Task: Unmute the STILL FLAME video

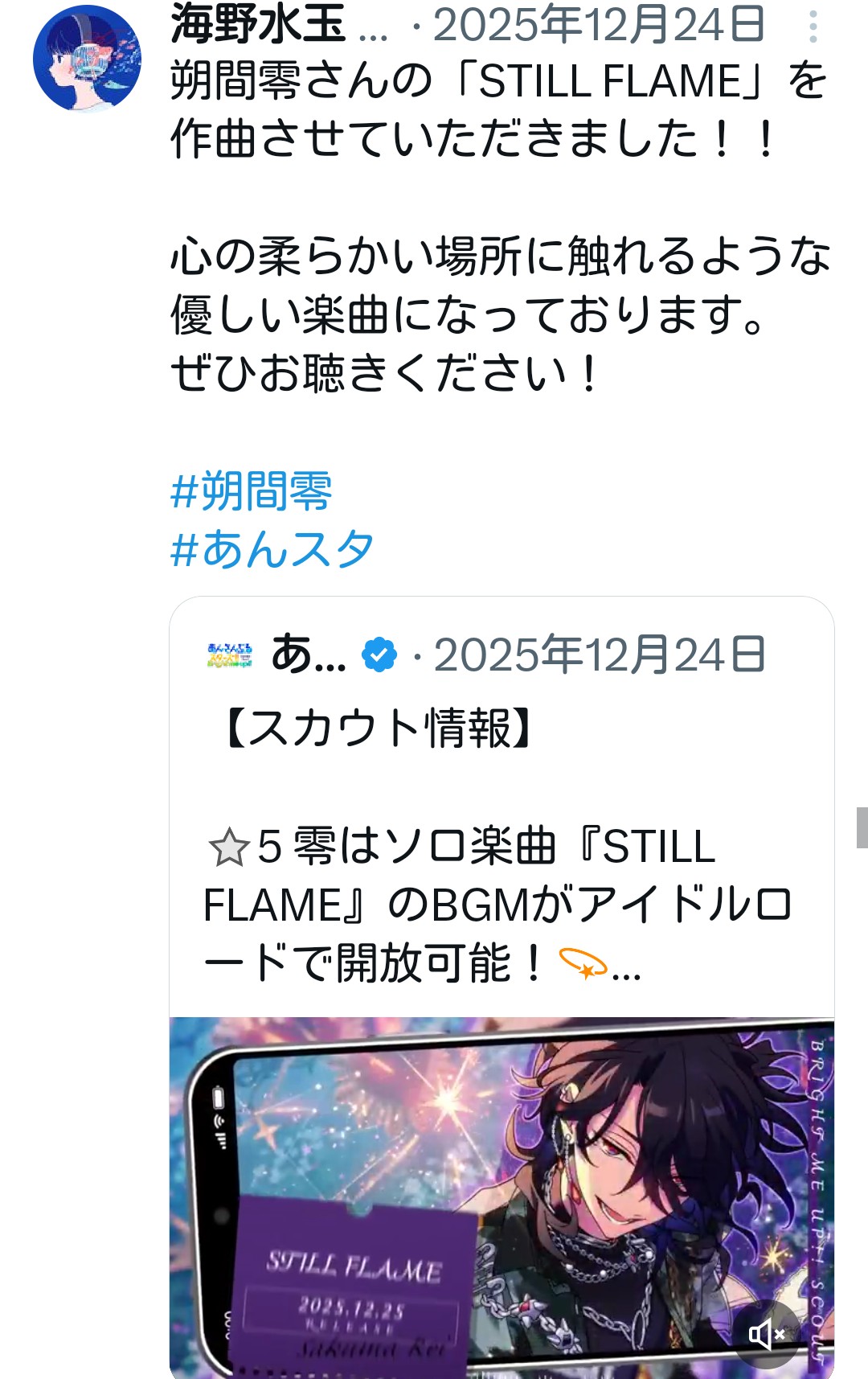Action: coord(766,1334)
